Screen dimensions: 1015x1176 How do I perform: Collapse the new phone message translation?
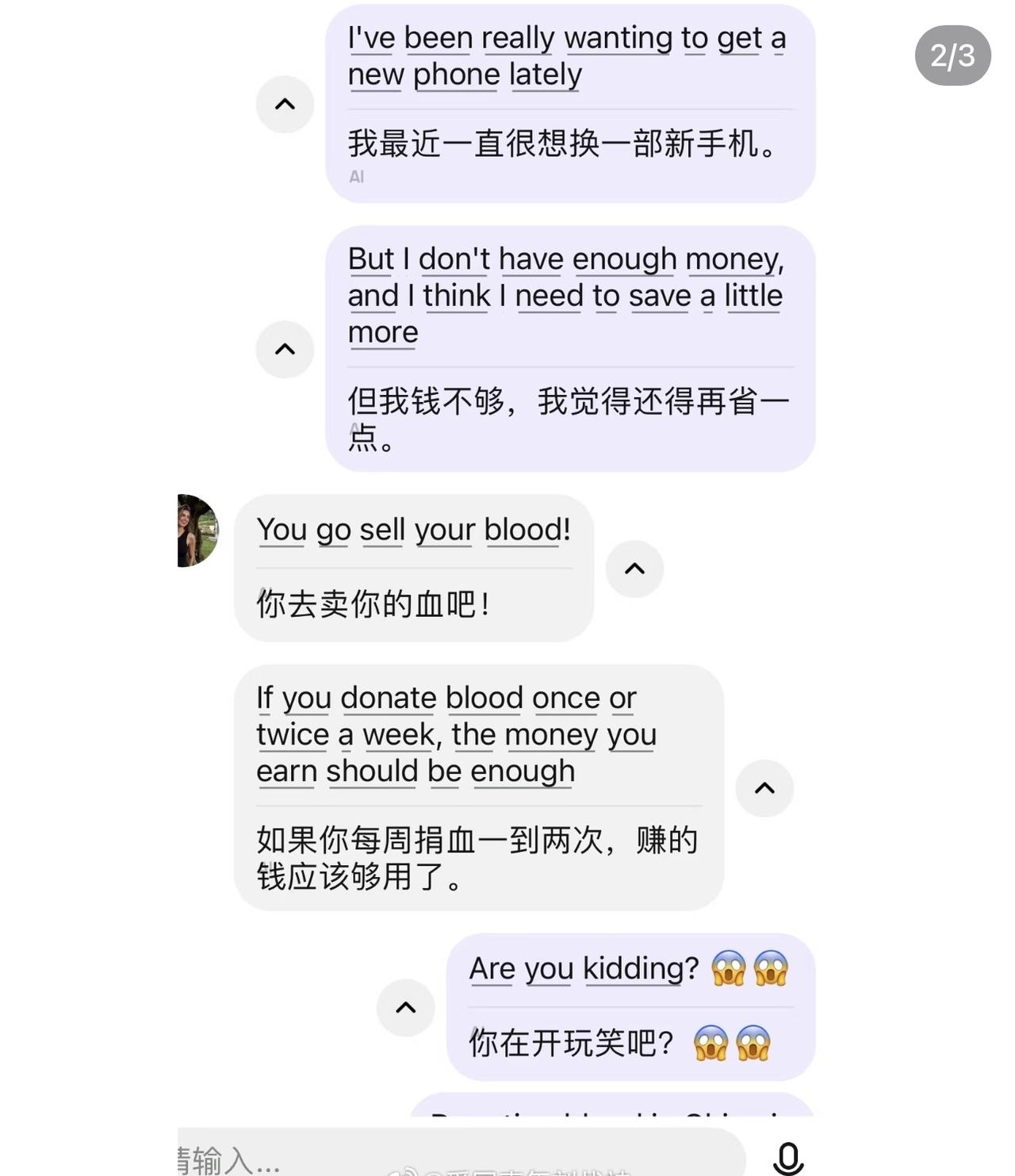click(284, 104)
